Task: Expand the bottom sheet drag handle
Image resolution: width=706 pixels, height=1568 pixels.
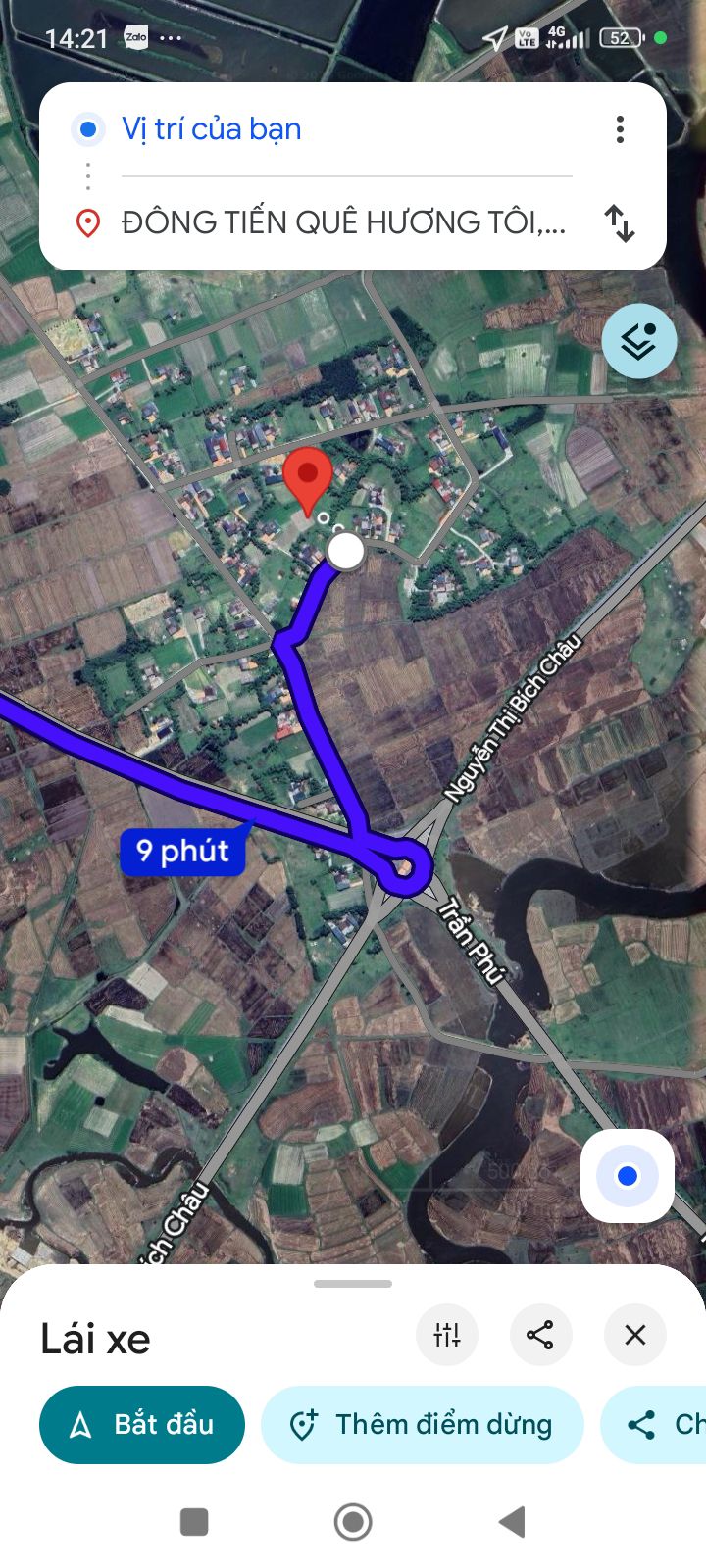Action: click(353, 1284)
